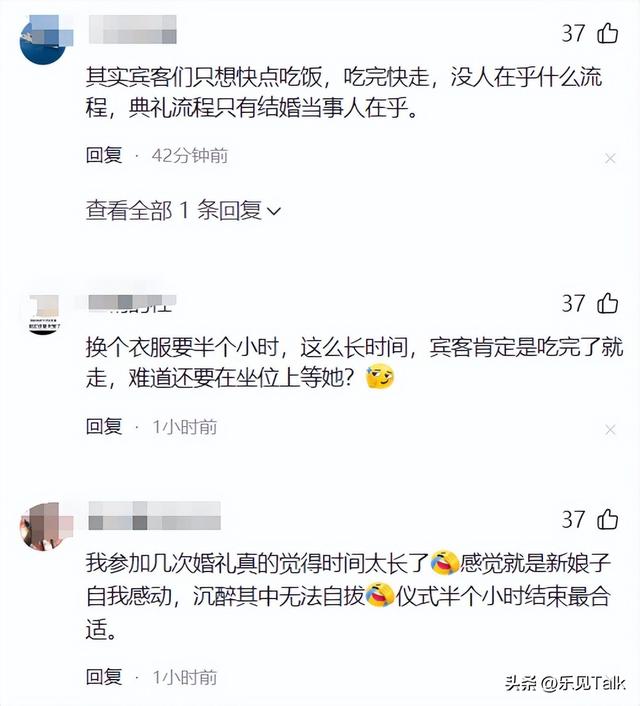The width and height of the screenshot is (640, 706).
Task: Expand 查看全部 1 条回复
Action: [x=183, y=210]
